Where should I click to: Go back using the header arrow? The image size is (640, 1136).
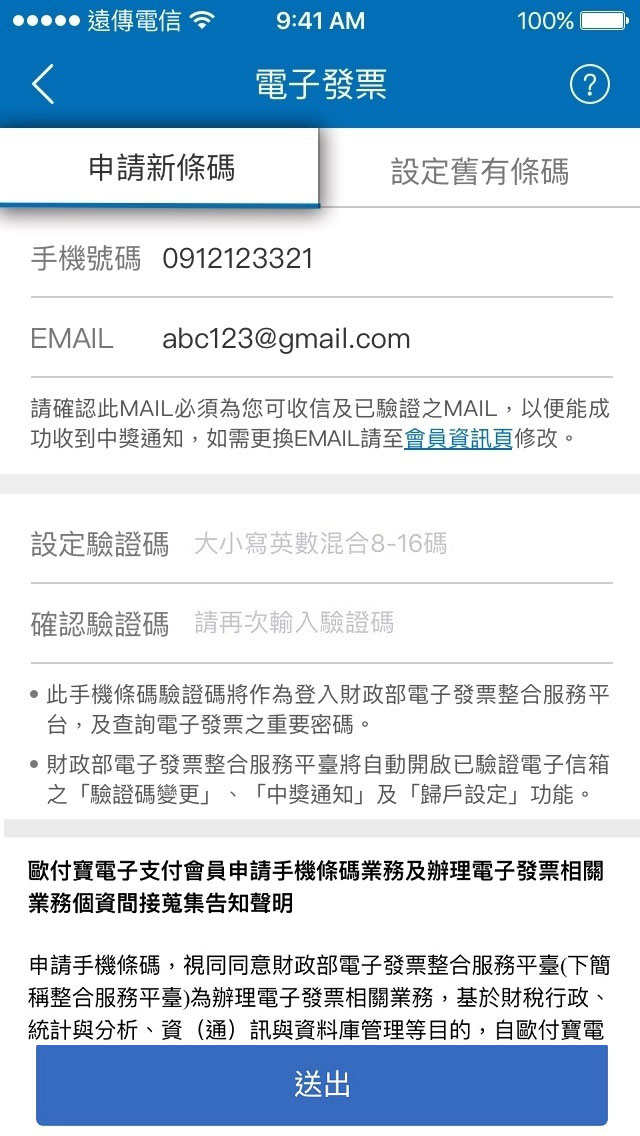pyautogui.click(x=43, y=85)
